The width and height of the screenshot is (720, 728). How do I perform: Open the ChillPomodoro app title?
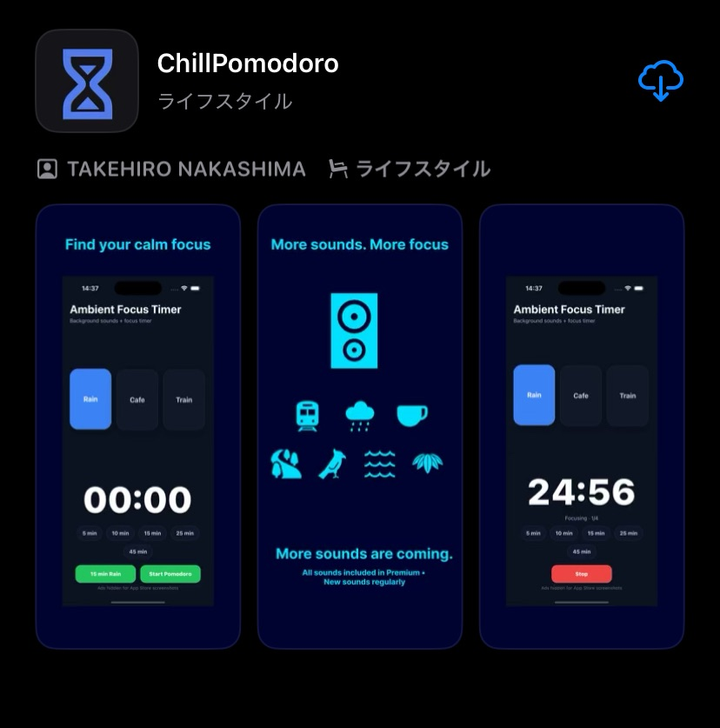(x=248, y=64)
